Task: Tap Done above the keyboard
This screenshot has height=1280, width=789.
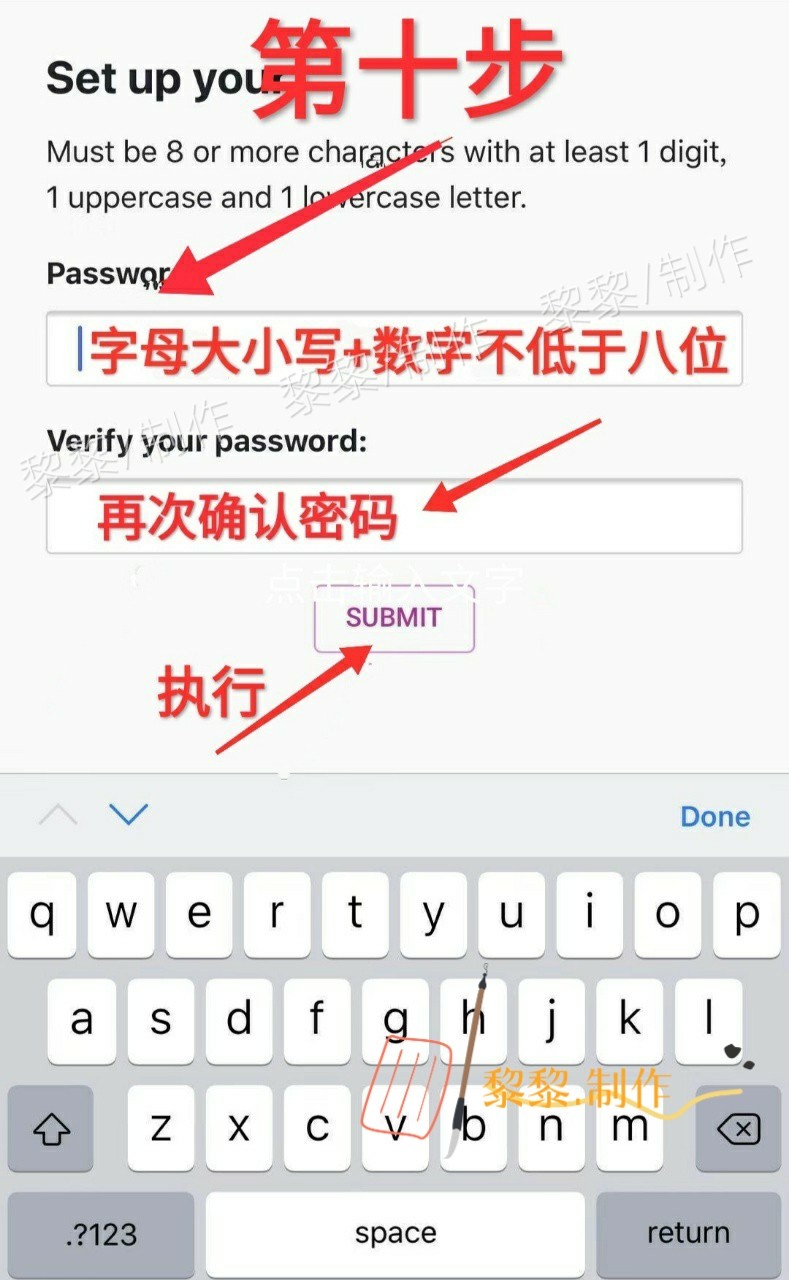Action: click(715, 816)
